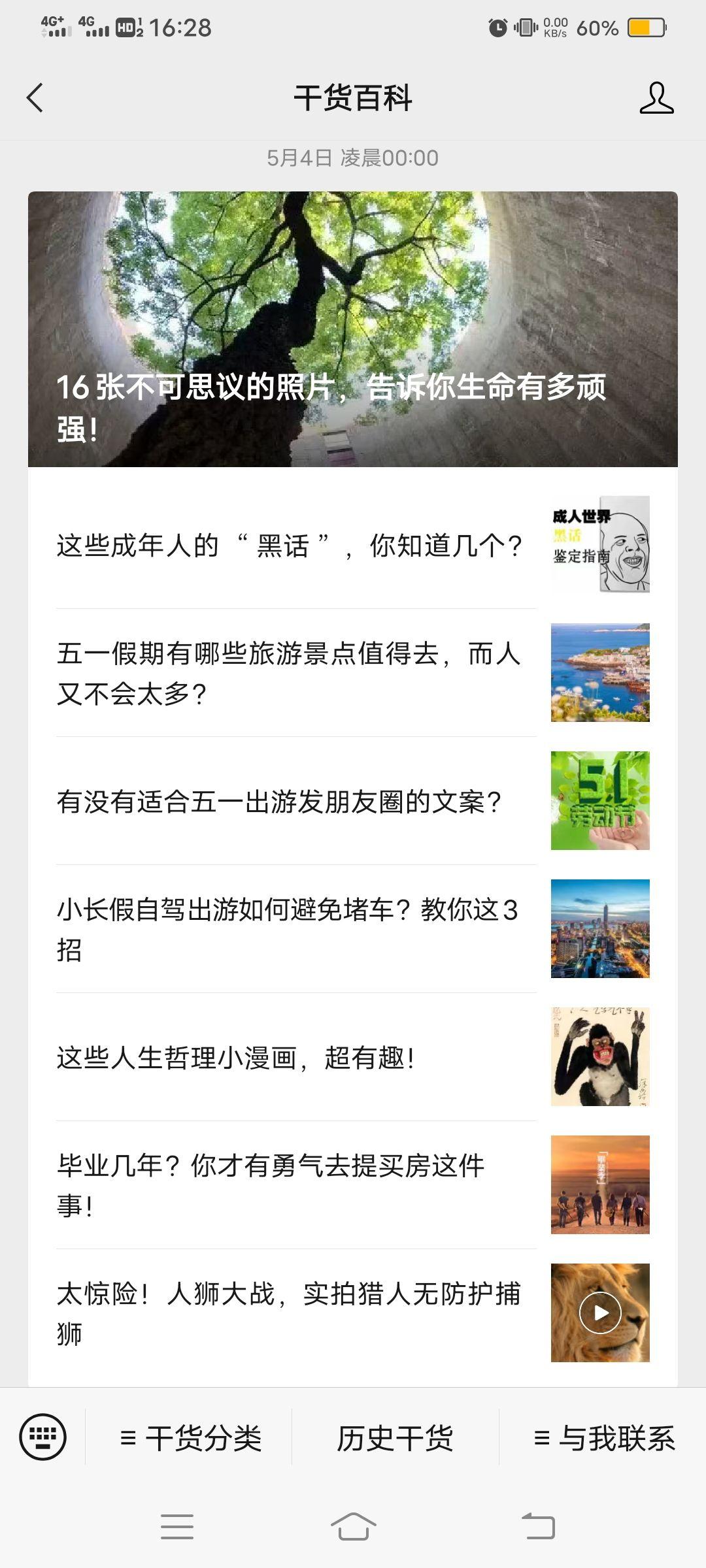Viewport: 706px width, 1568px height.
Task: Expand the 与我联系 menu
Action: [603, 1437]
